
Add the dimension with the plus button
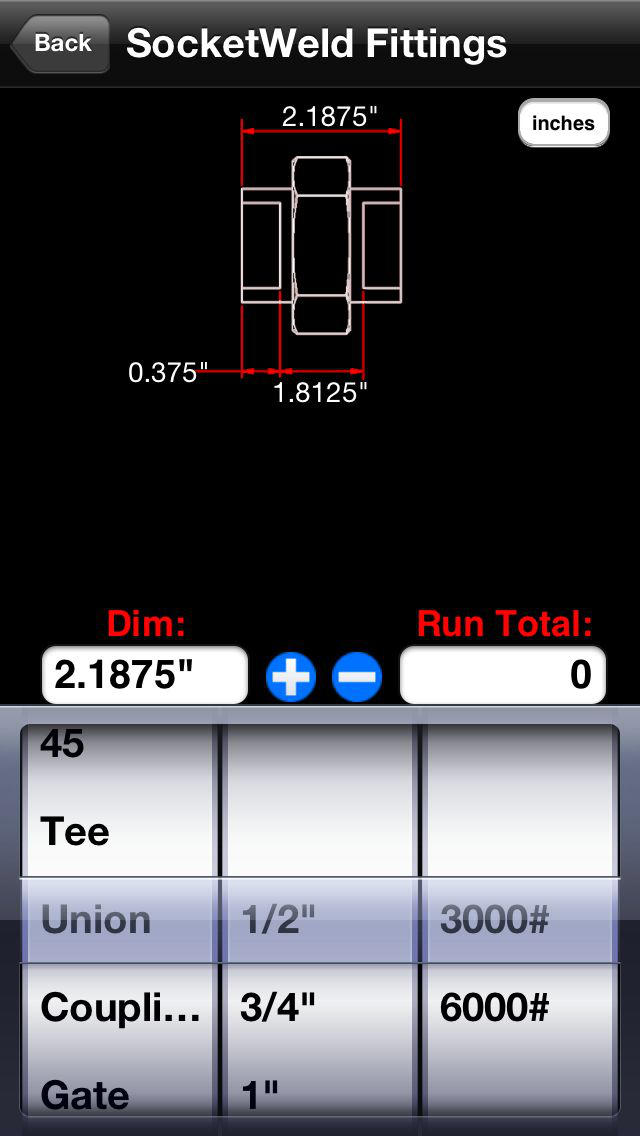(x=291, y=677)
